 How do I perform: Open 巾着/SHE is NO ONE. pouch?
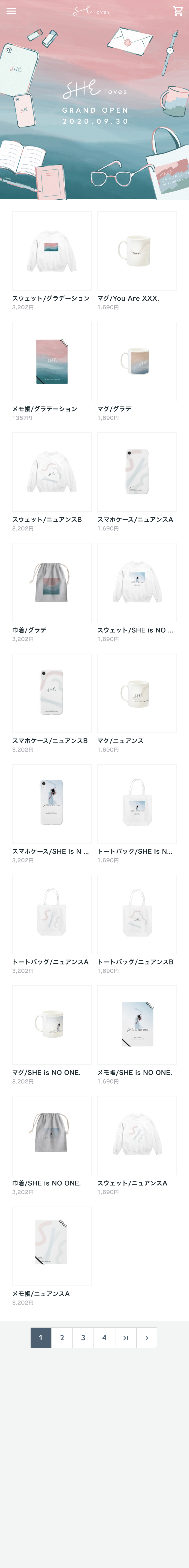[x=52, y=1136]
